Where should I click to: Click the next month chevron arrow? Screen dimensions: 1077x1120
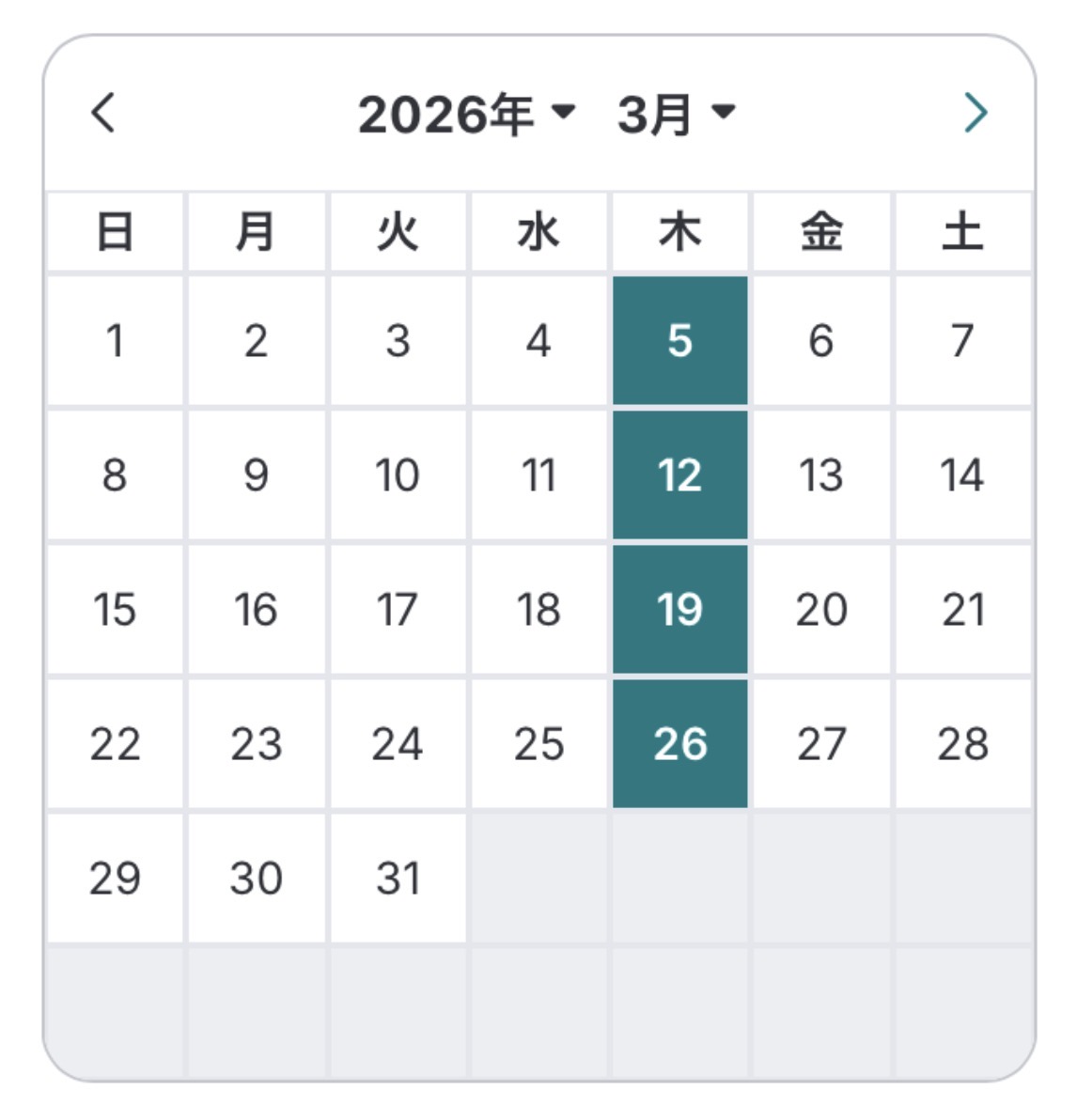[x=977, y=113]
